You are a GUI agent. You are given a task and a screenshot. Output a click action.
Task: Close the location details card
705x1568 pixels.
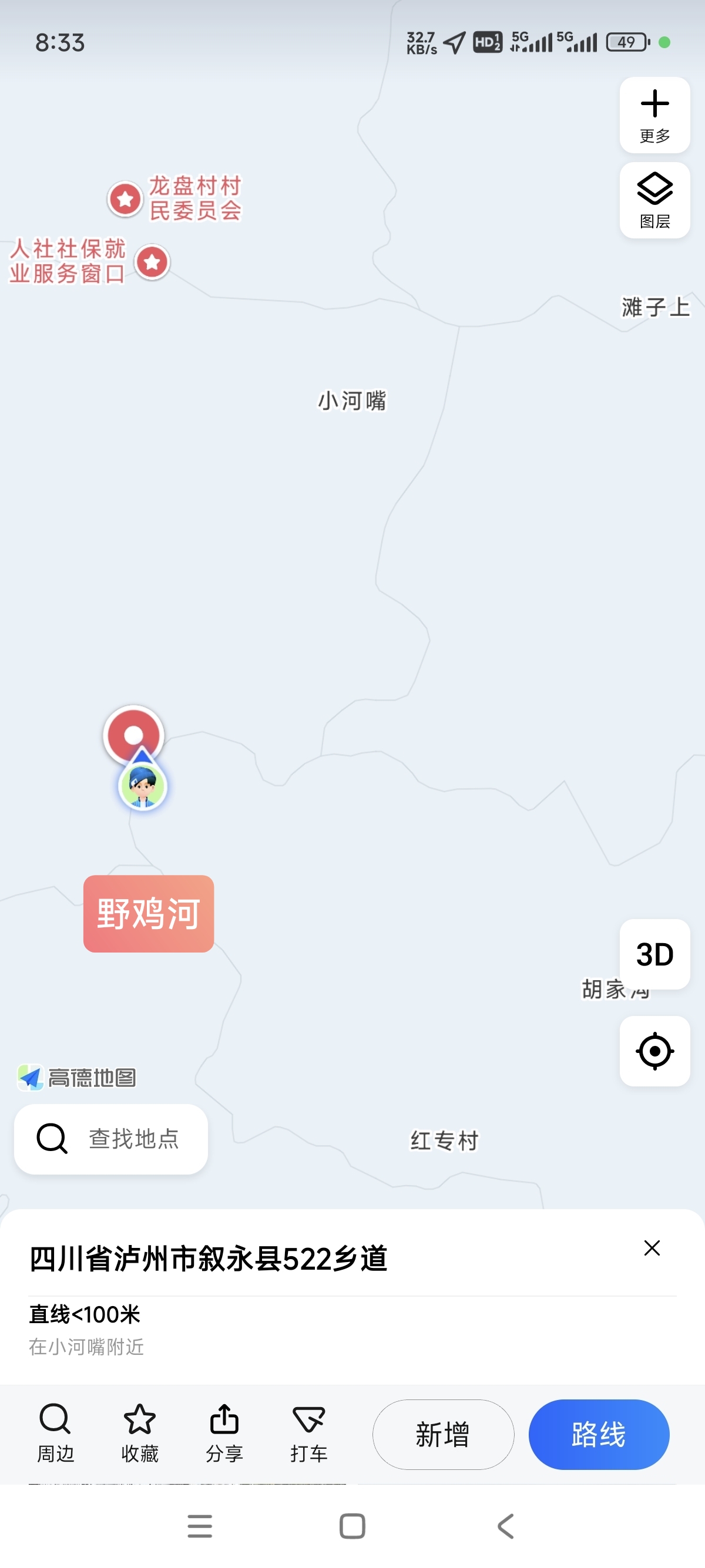pos(652,1248)
